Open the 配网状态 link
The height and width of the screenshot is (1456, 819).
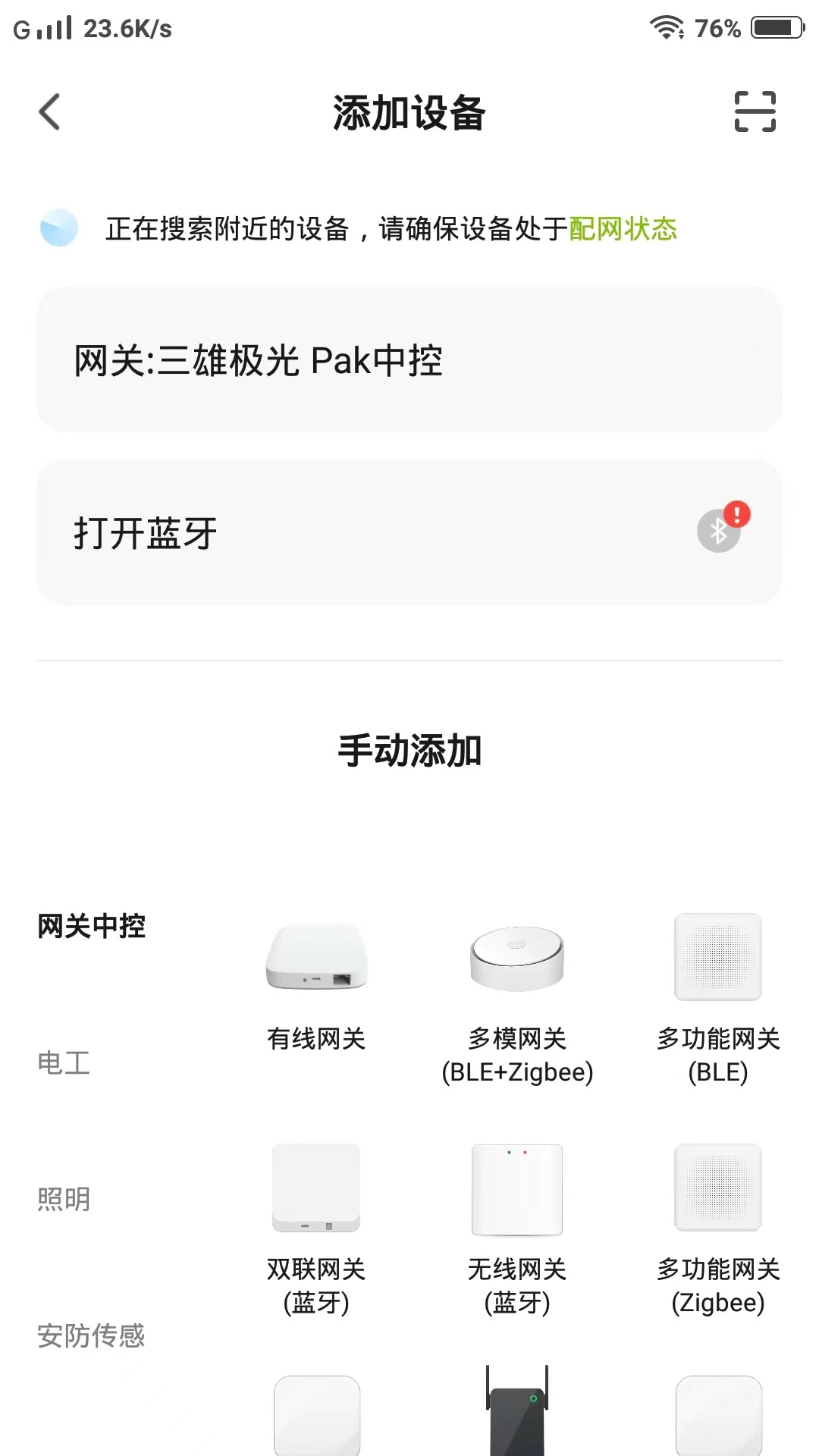click(x=623, y=228)
